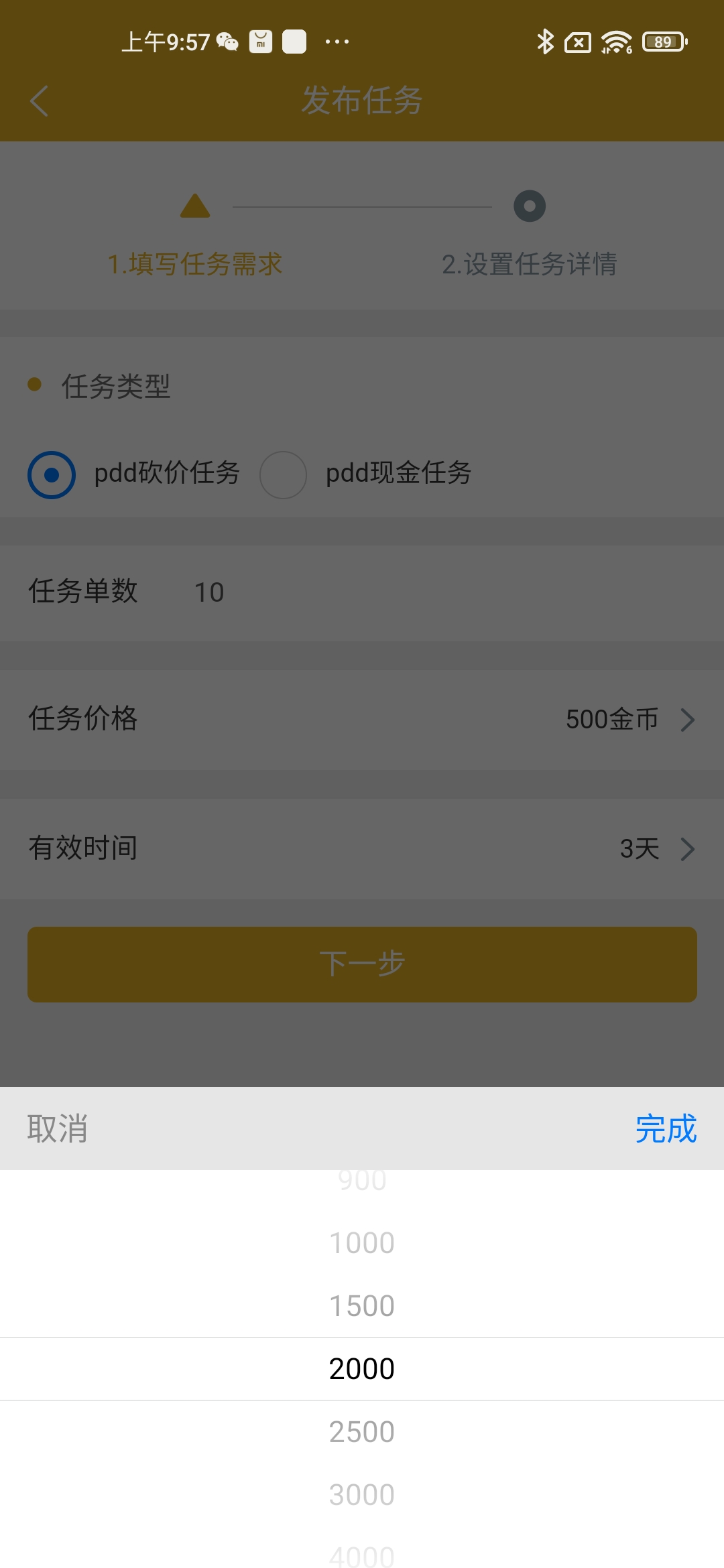Open the 任务价格 row showing 500金币
724x1568 pixels.
[x=362, y=720]
